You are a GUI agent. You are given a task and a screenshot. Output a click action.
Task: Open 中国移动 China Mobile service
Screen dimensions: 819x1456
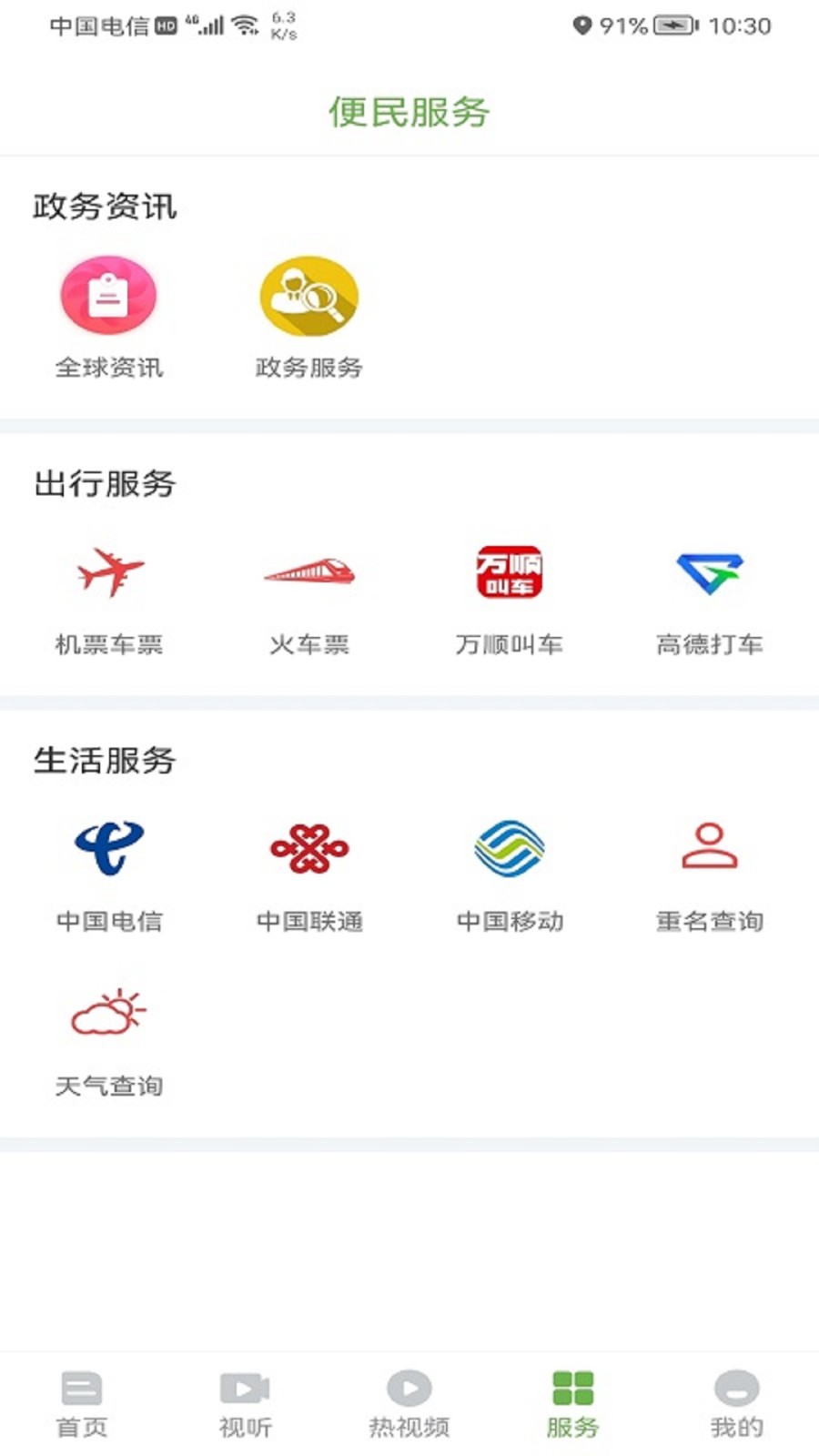pos(510,848)
